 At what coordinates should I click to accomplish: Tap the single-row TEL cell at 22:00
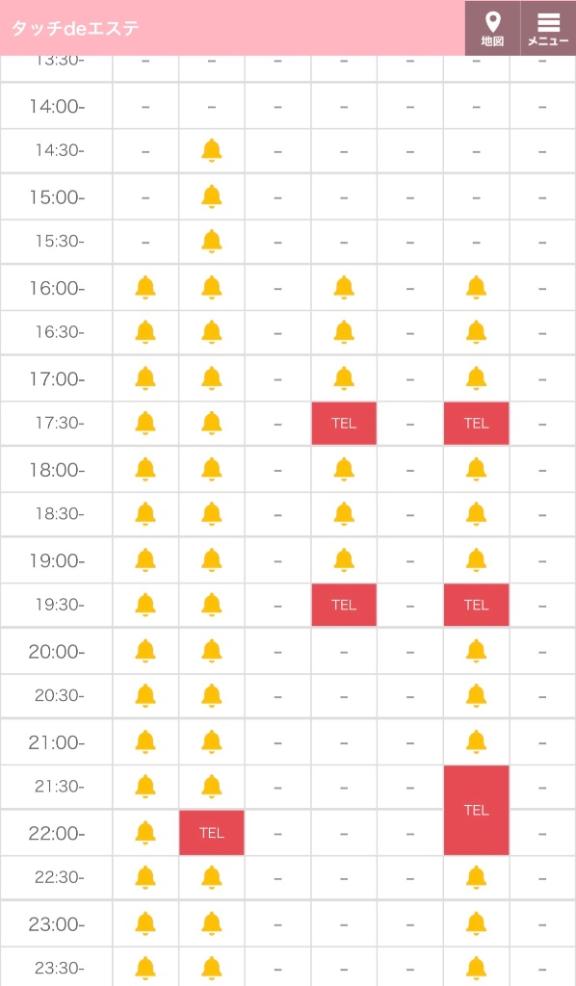point(211,833)
